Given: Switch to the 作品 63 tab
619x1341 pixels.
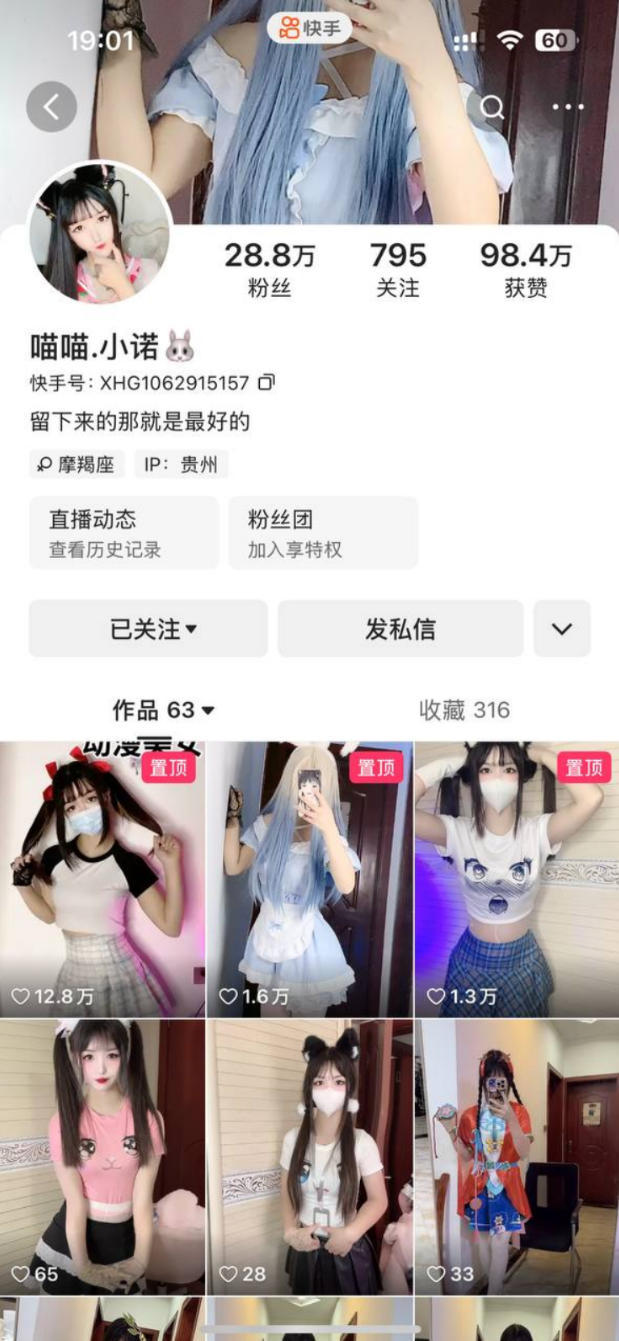Looking at the screenshot, I should 163,710.
